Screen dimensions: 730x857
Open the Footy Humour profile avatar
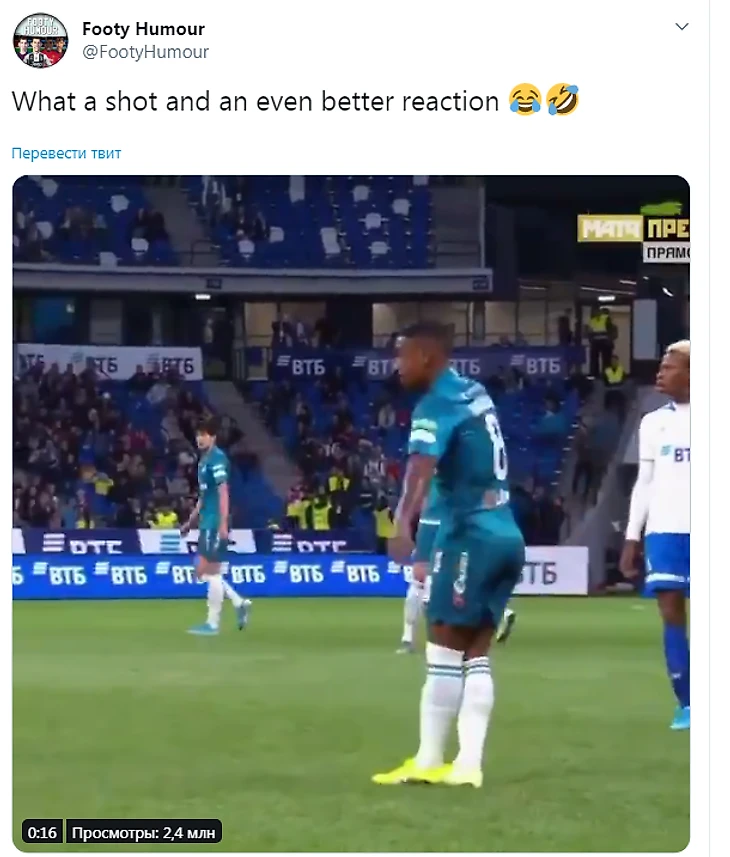pyautogui.click(x=40, y=41)
